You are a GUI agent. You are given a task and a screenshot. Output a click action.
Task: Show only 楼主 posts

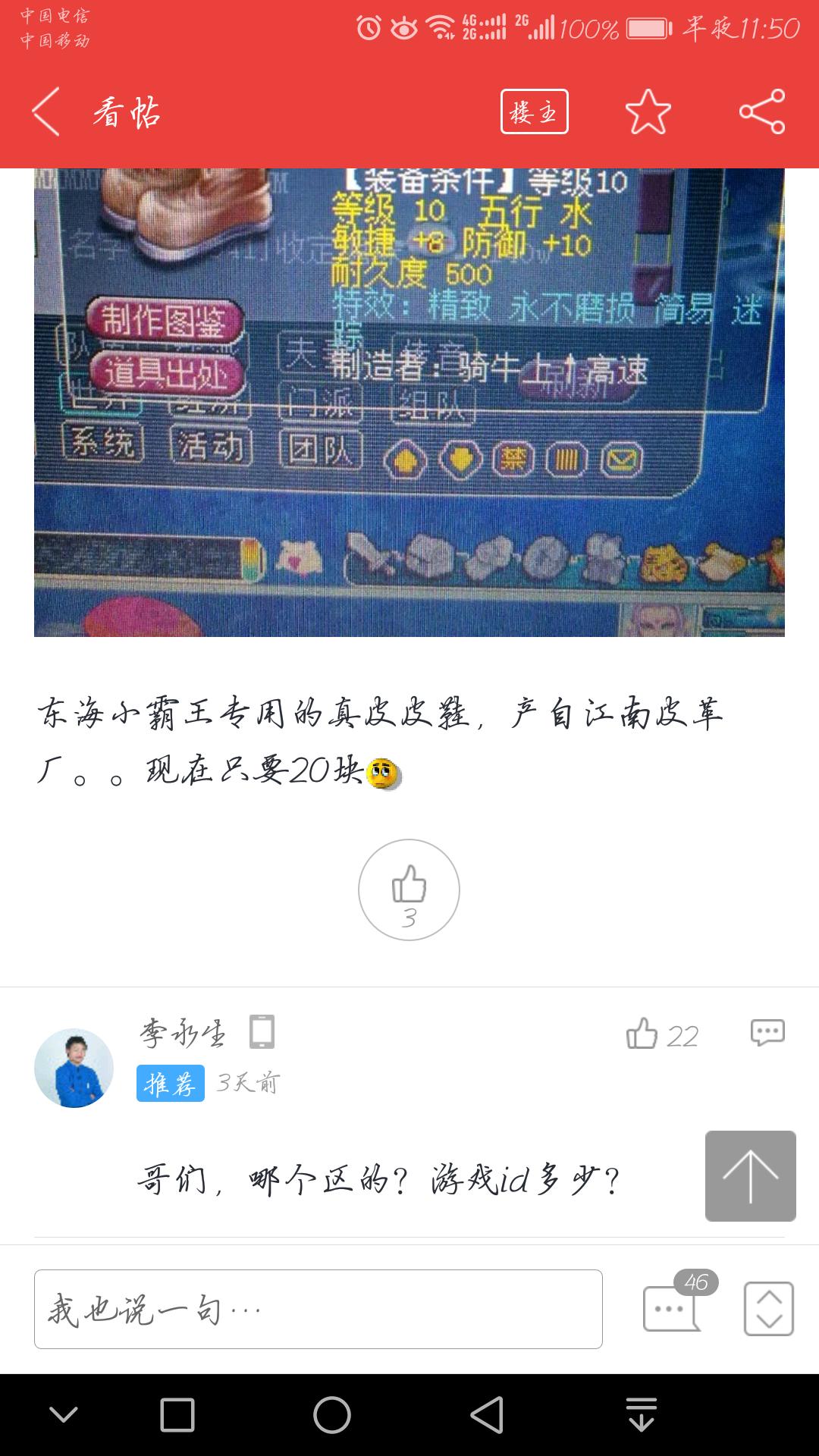pyautogui.click(x=534, y=112)
